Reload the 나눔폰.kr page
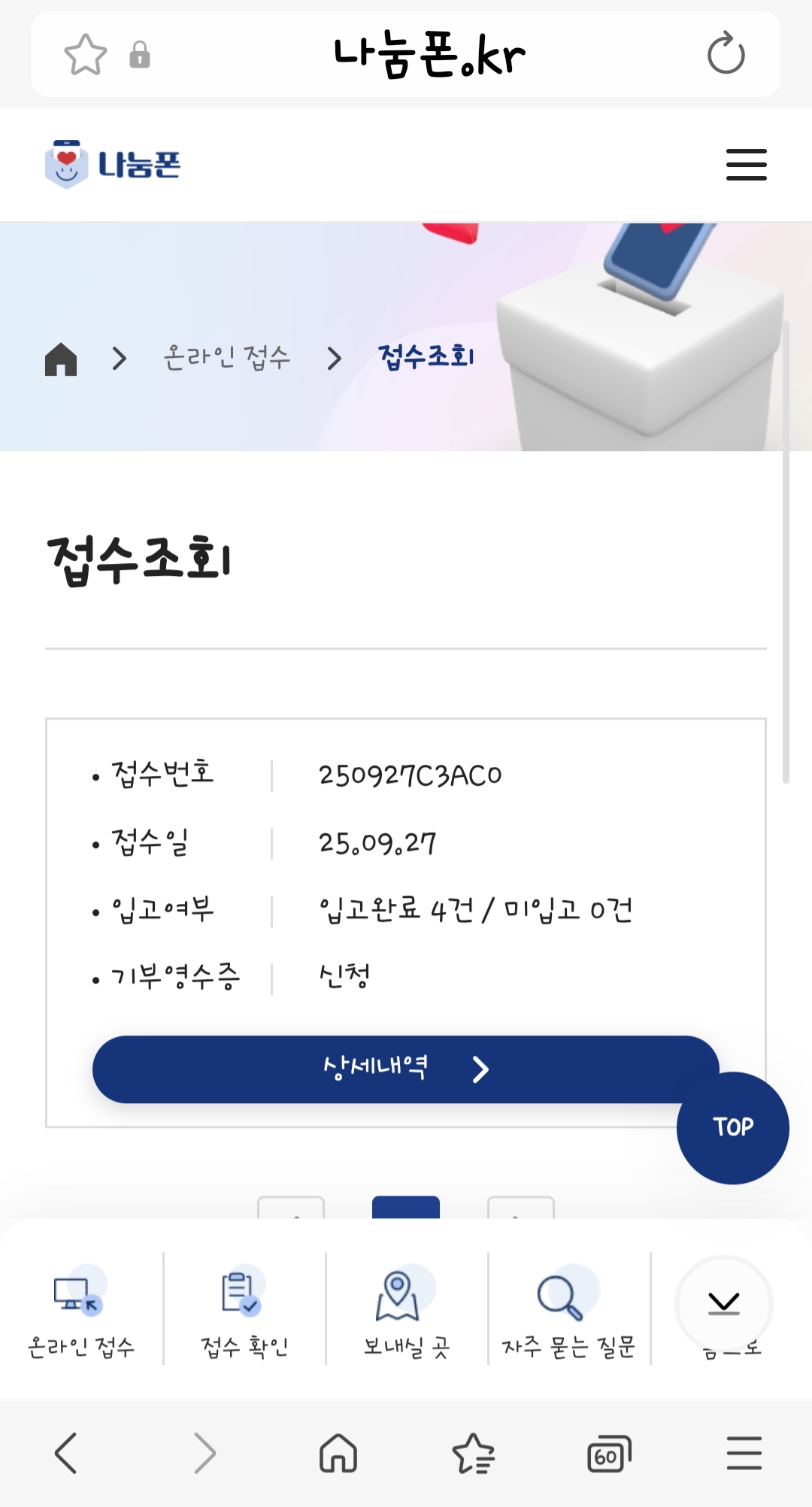Screen dimensions: 812x1507 click(x=726, y=54)
